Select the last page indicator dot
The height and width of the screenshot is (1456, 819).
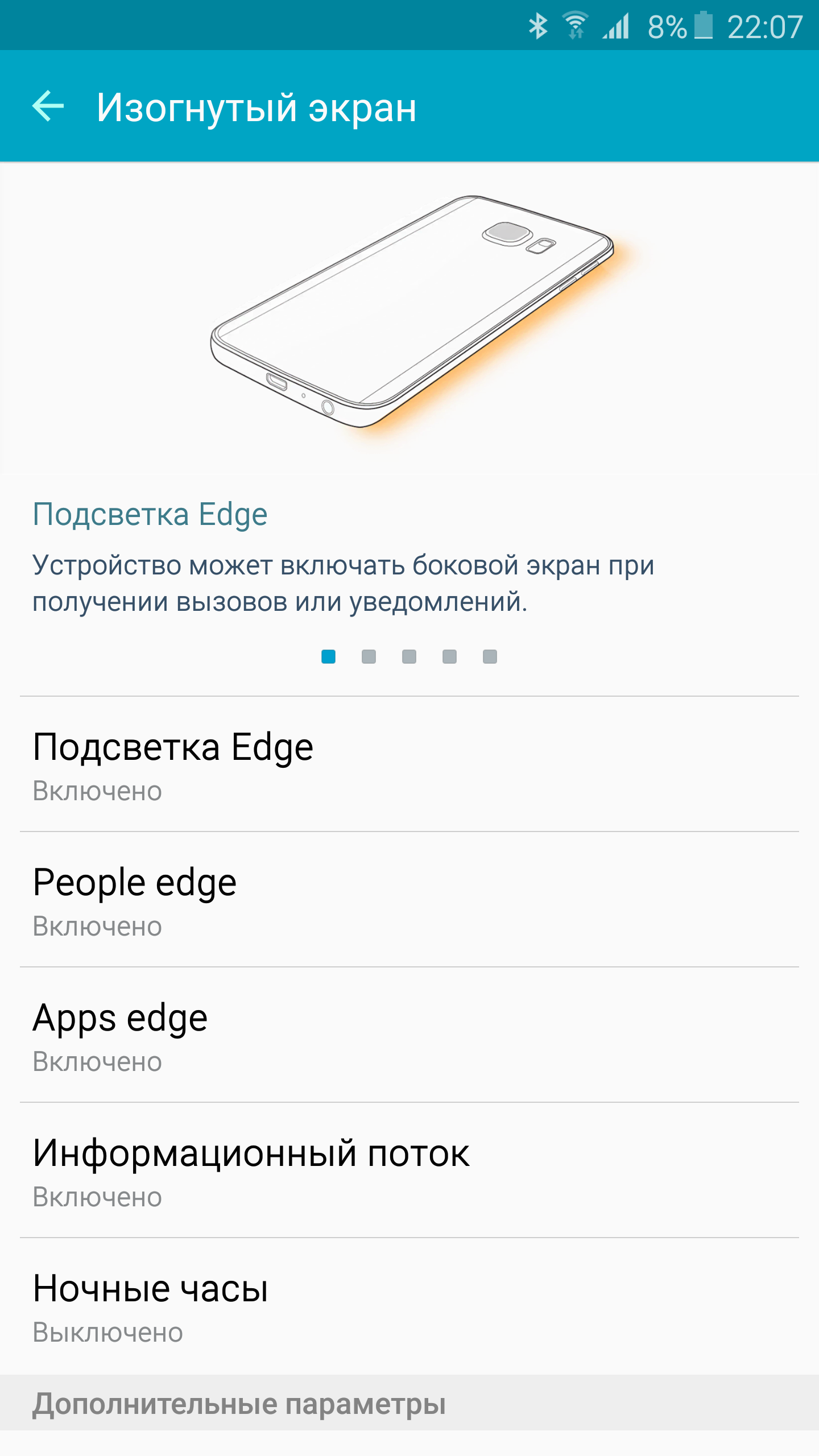(490, 657)
